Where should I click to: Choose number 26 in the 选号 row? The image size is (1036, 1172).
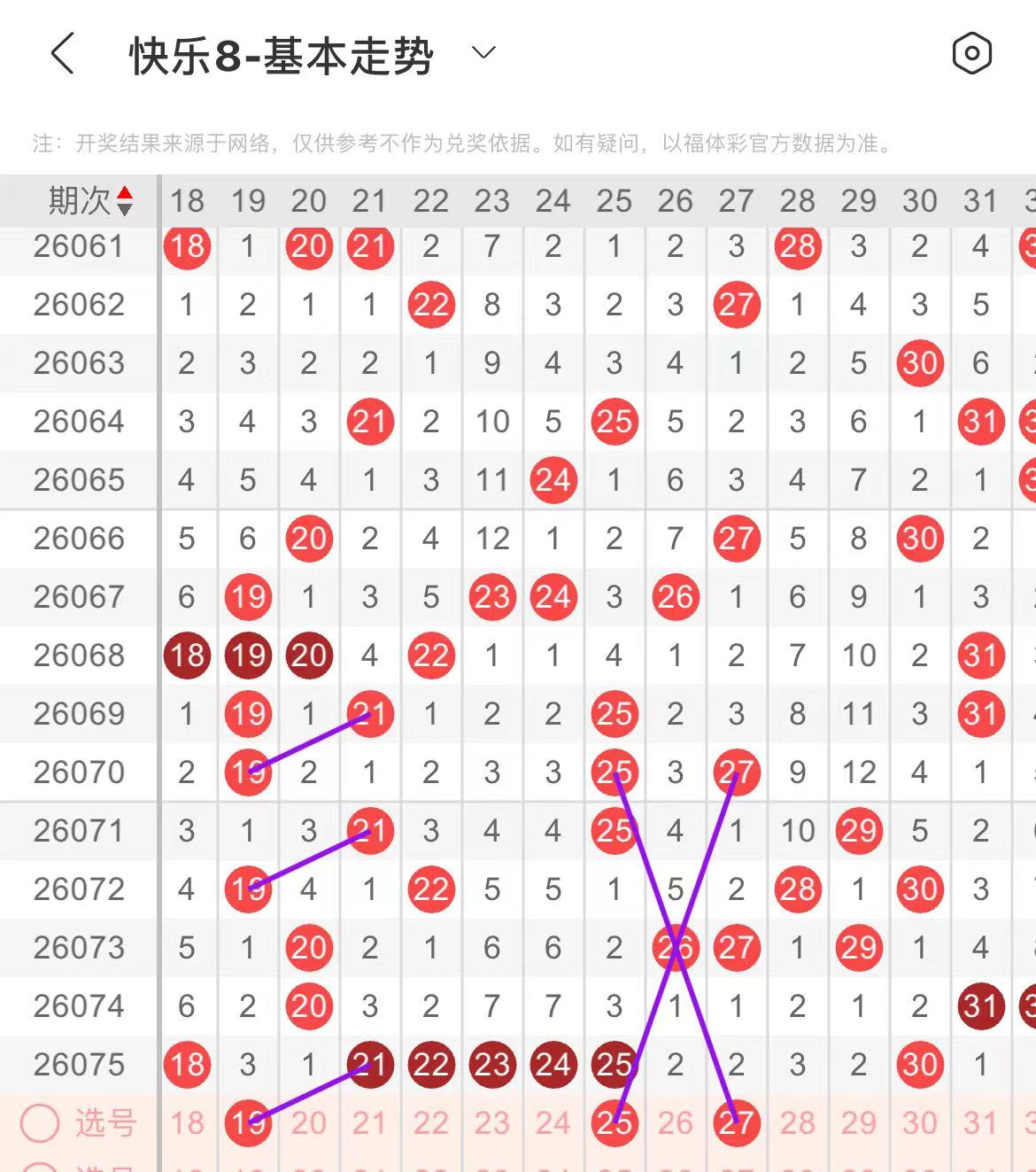coord(676,1123)
